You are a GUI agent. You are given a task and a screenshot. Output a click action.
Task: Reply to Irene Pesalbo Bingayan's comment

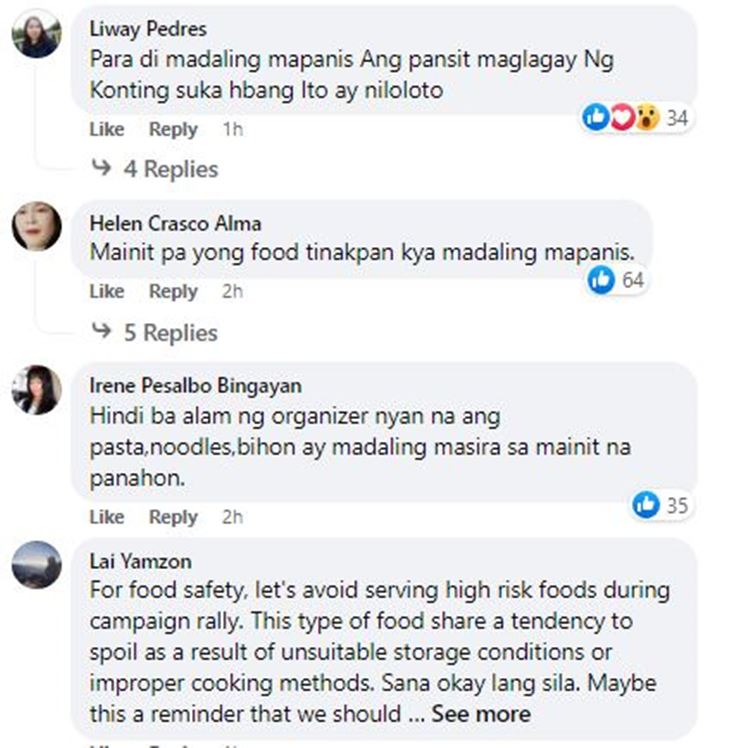pos(173,517)
